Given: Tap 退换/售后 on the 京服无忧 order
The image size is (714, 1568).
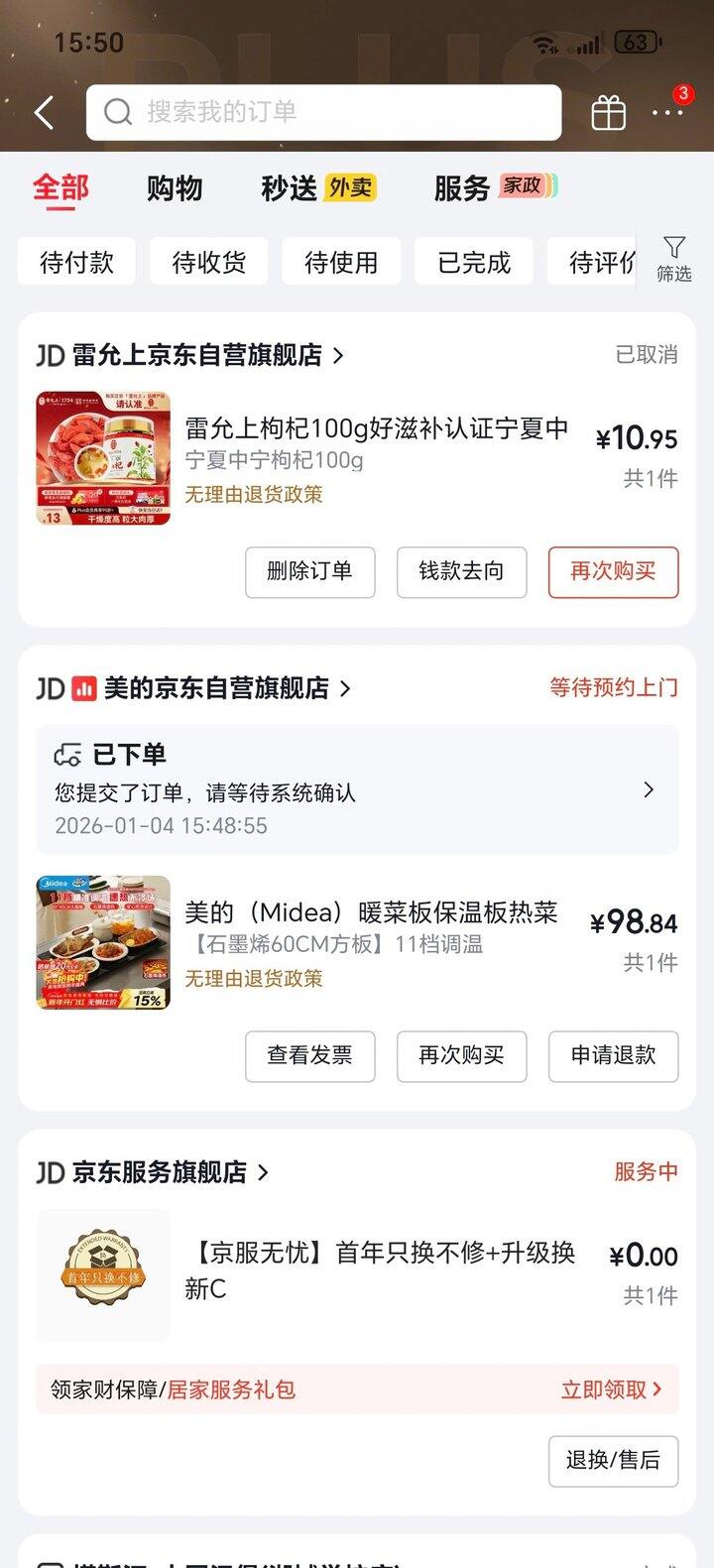Looking at the screenshot, I should click(613, 1460).
